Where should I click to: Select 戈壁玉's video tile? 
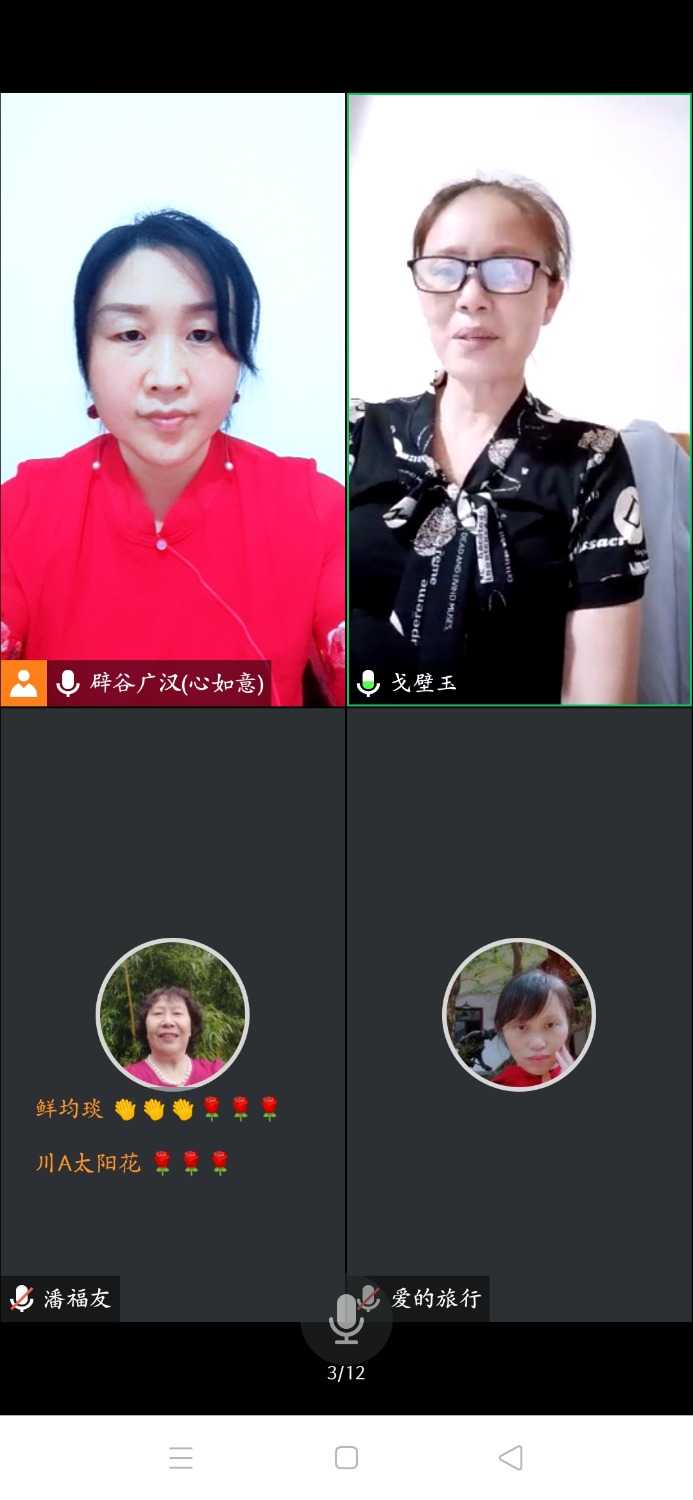tap(519, 400)
